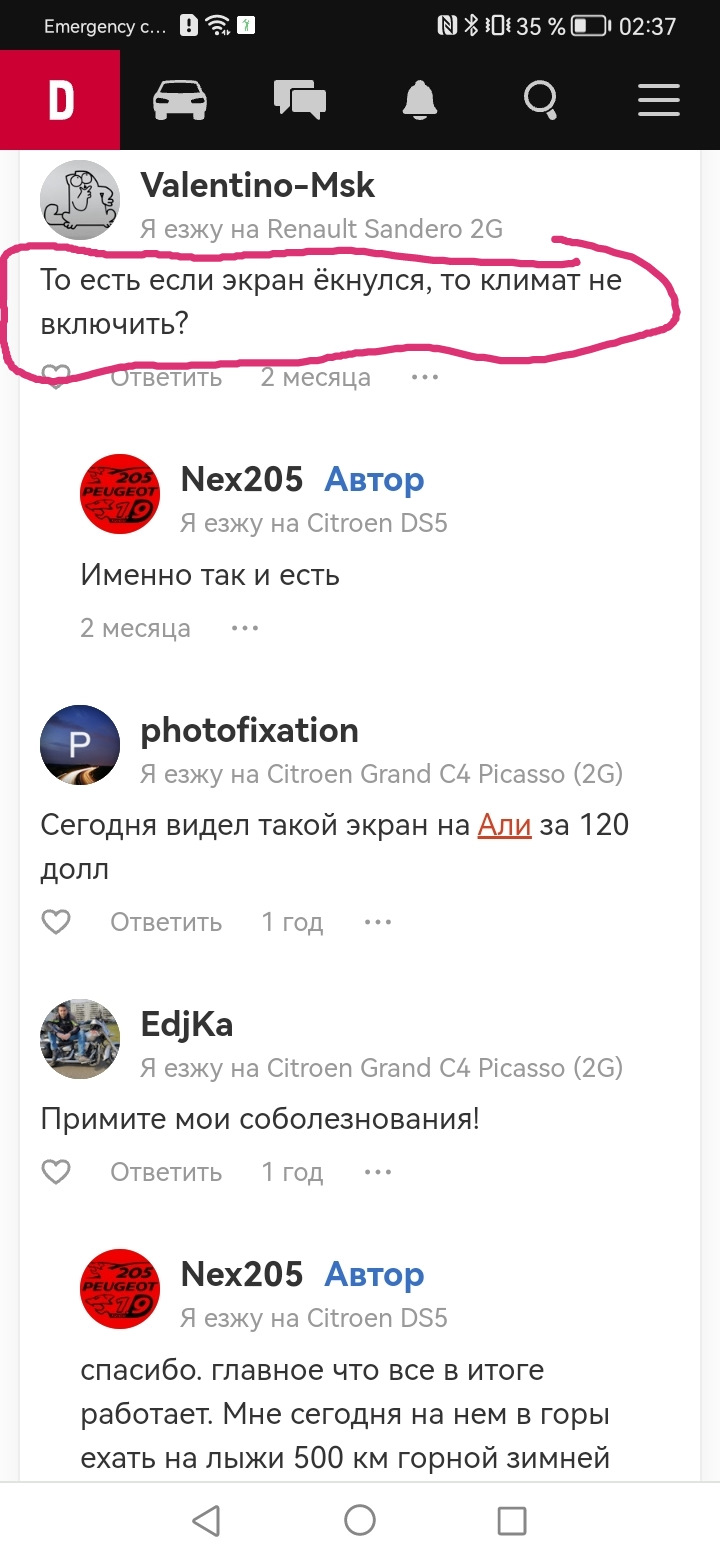Open the notifications bell
This screenshot has height=1560, width=720.
coord(420,100)
